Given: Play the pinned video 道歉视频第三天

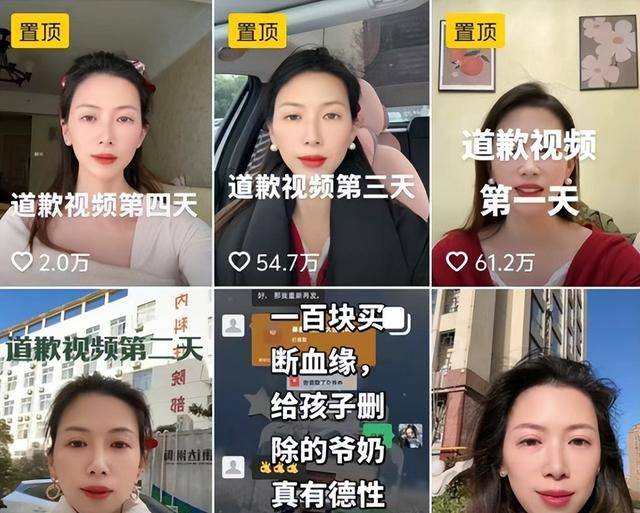Looking at the screenshot, I should [322, 143].
